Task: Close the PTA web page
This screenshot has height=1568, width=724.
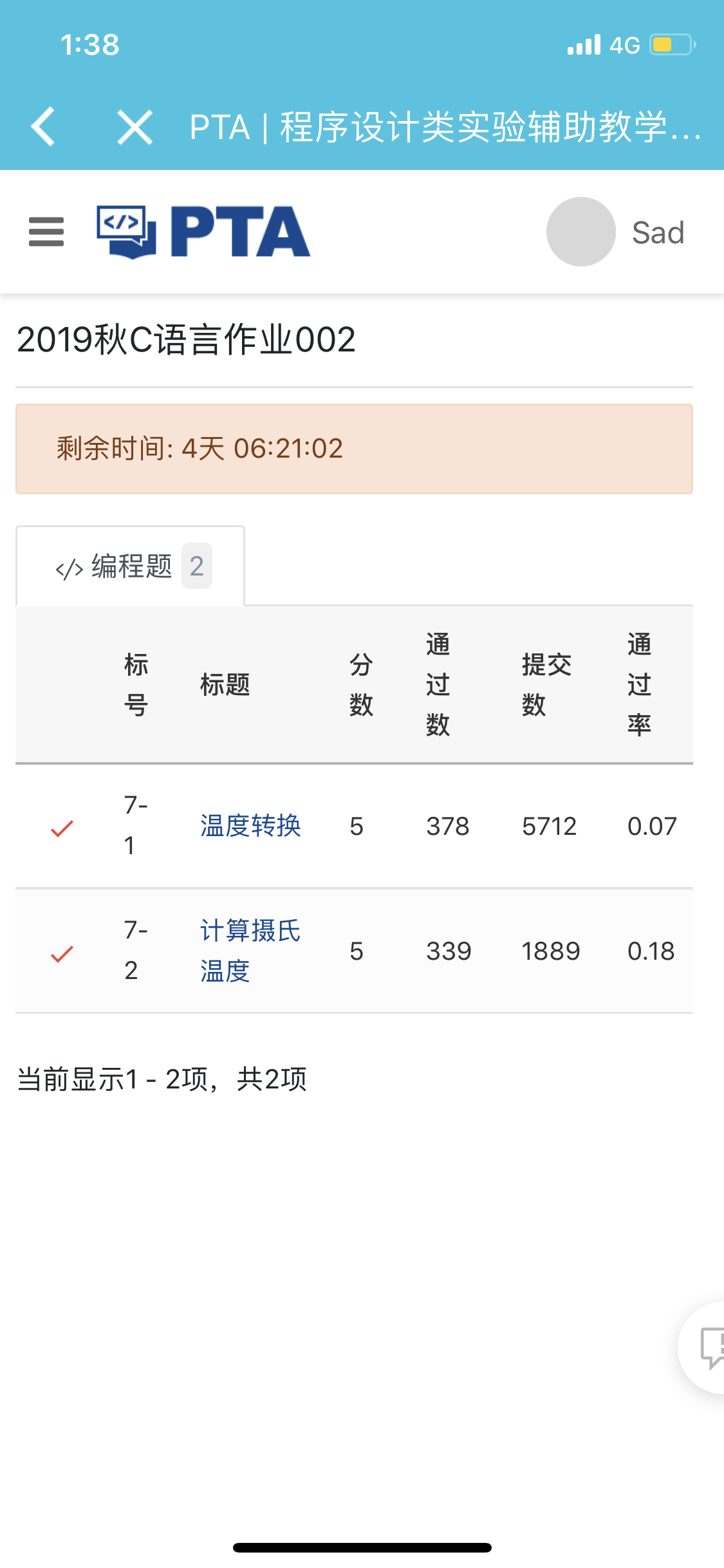Action: point(135,127)
